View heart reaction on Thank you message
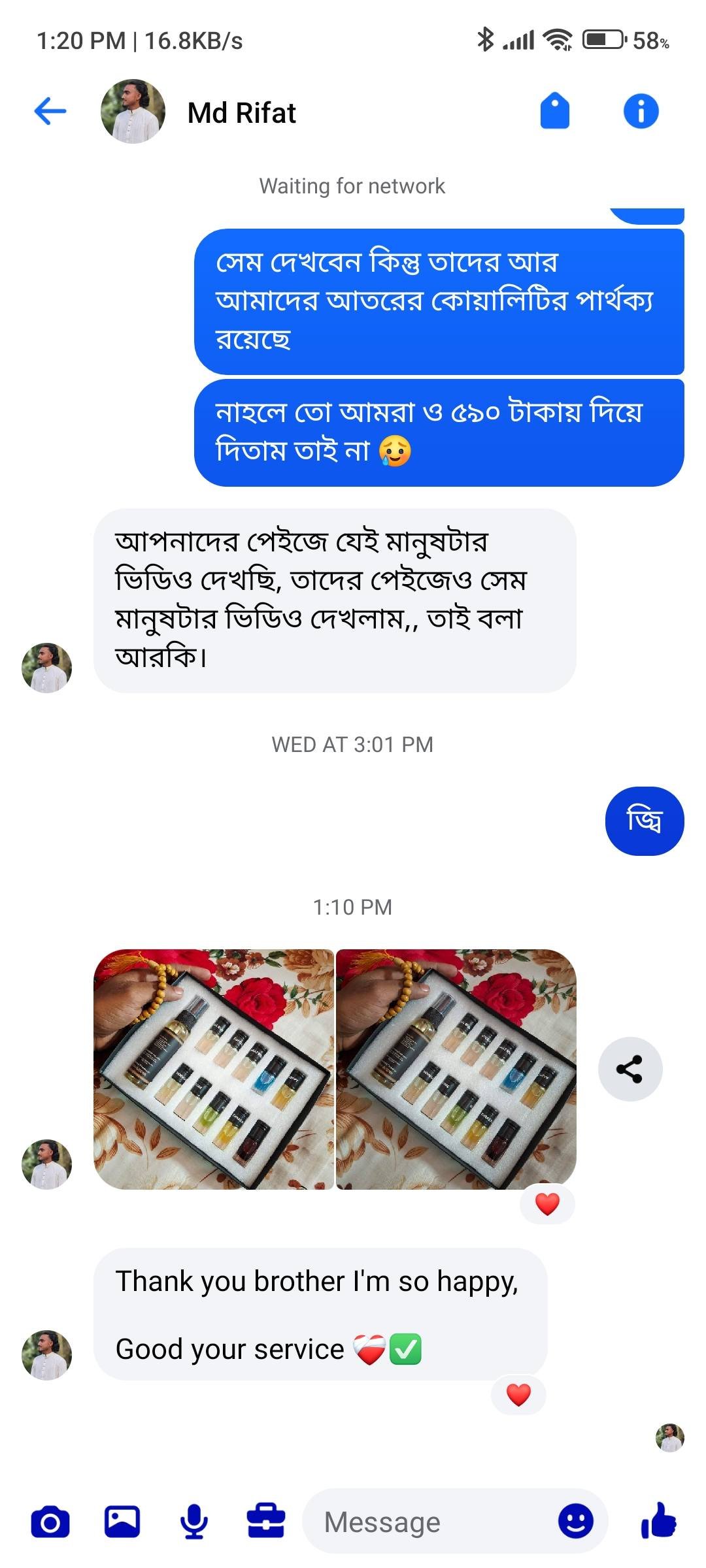The image size is (706, 1568). click(518, 1395)
